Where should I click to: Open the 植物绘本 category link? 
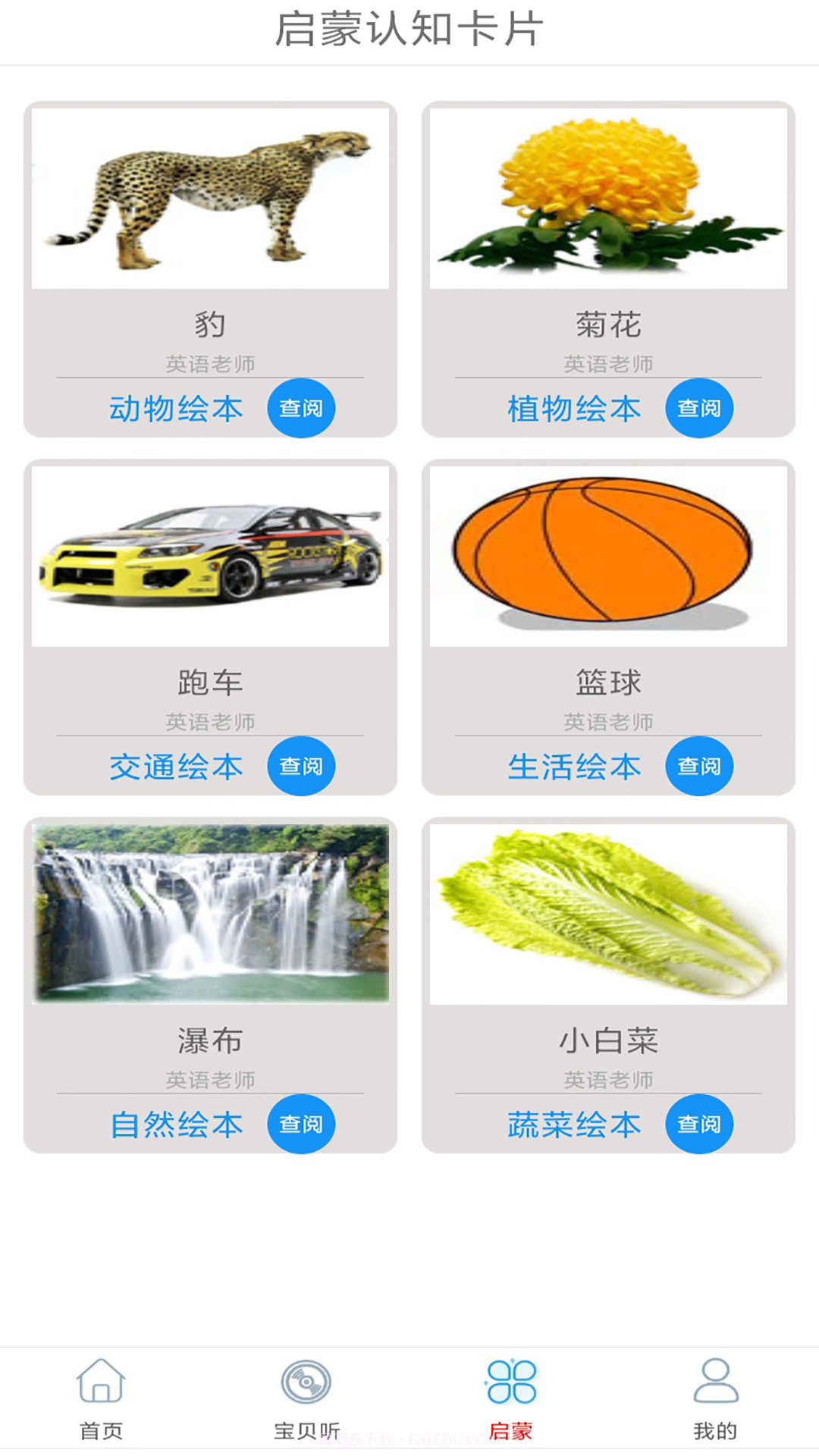(x=573, y=407)
